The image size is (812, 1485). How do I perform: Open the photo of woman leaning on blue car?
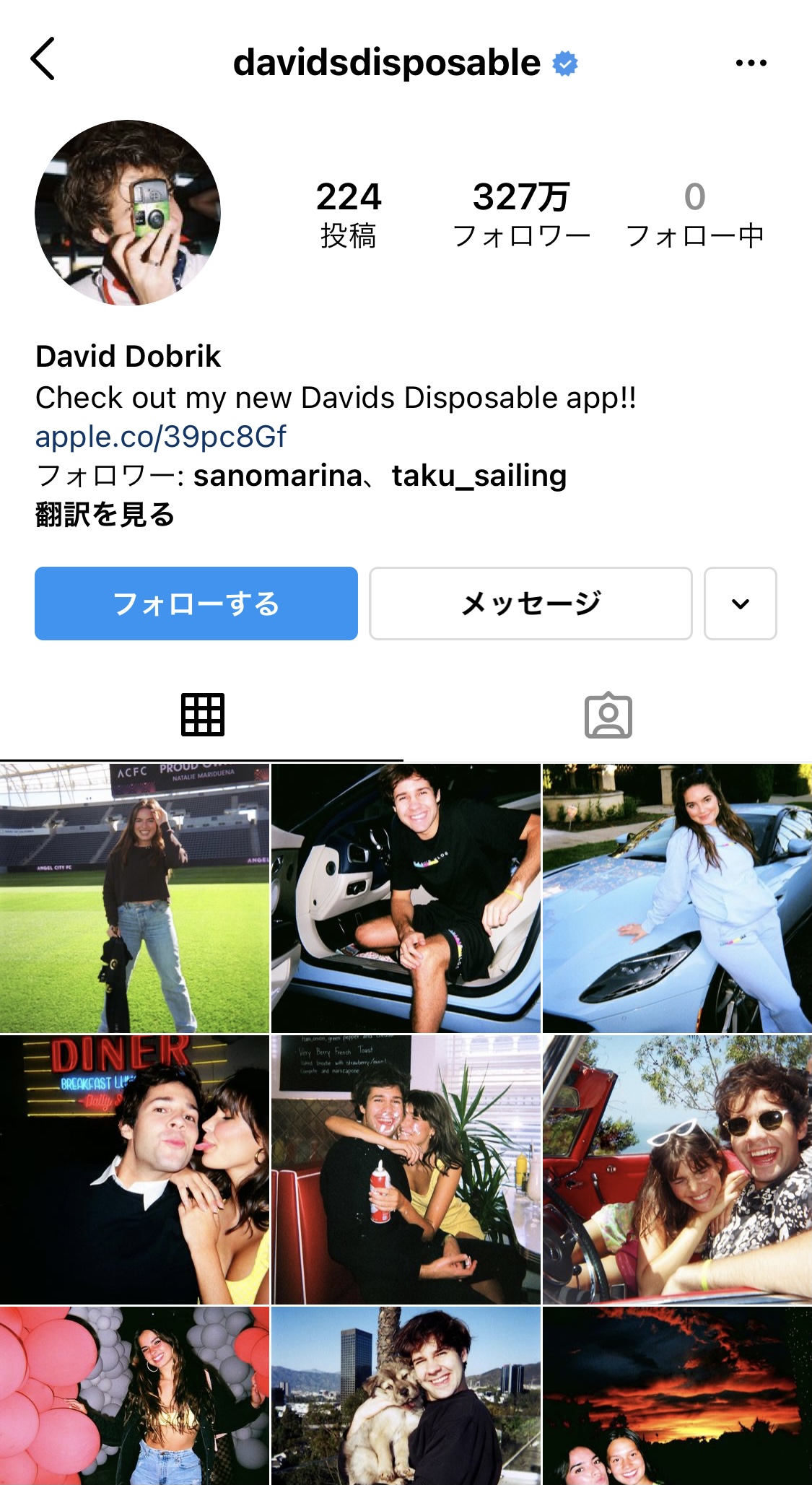point(677,898)
